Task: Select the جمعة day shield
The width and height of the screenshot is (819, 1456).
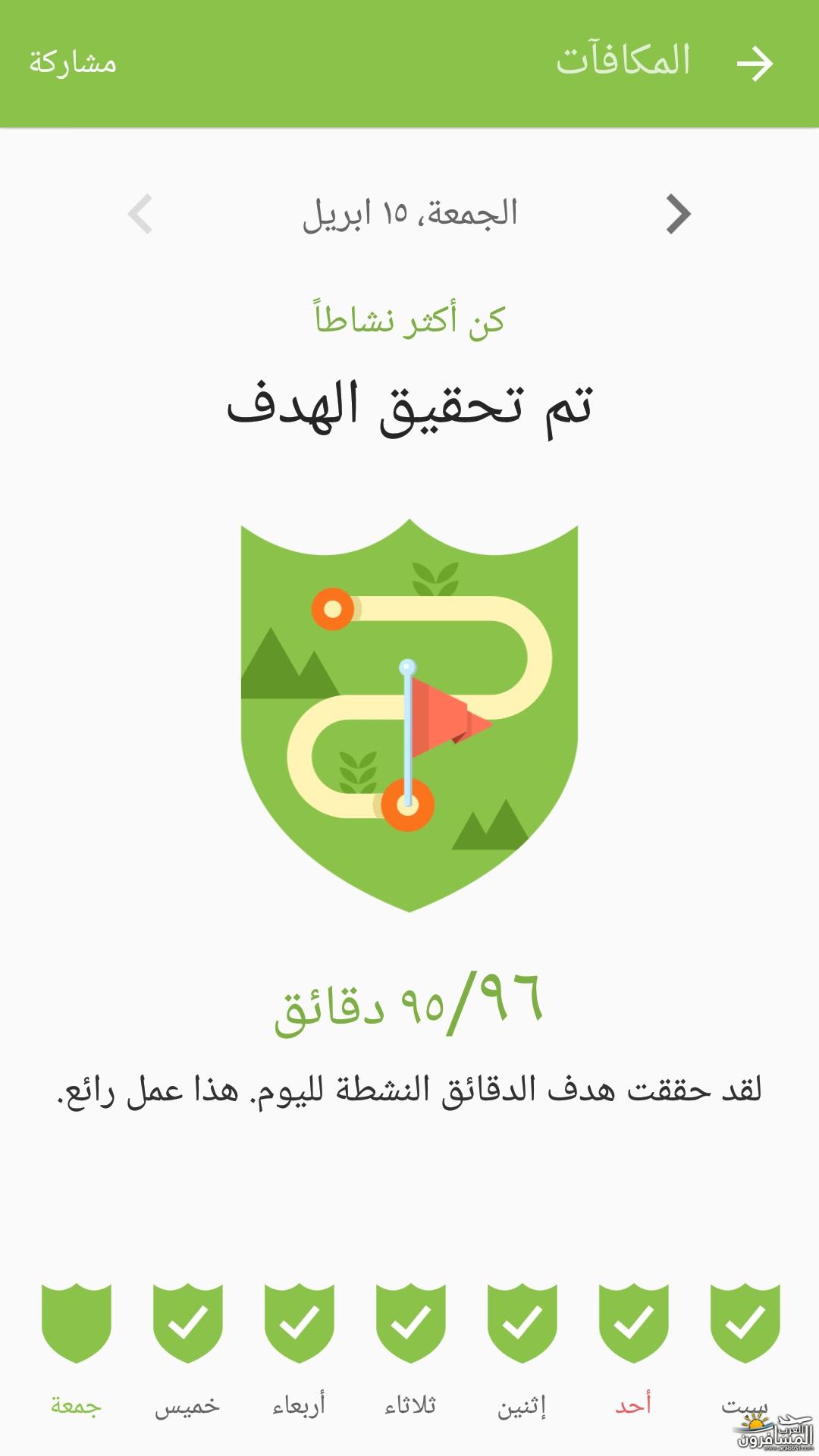Action: pos(77,1323)
